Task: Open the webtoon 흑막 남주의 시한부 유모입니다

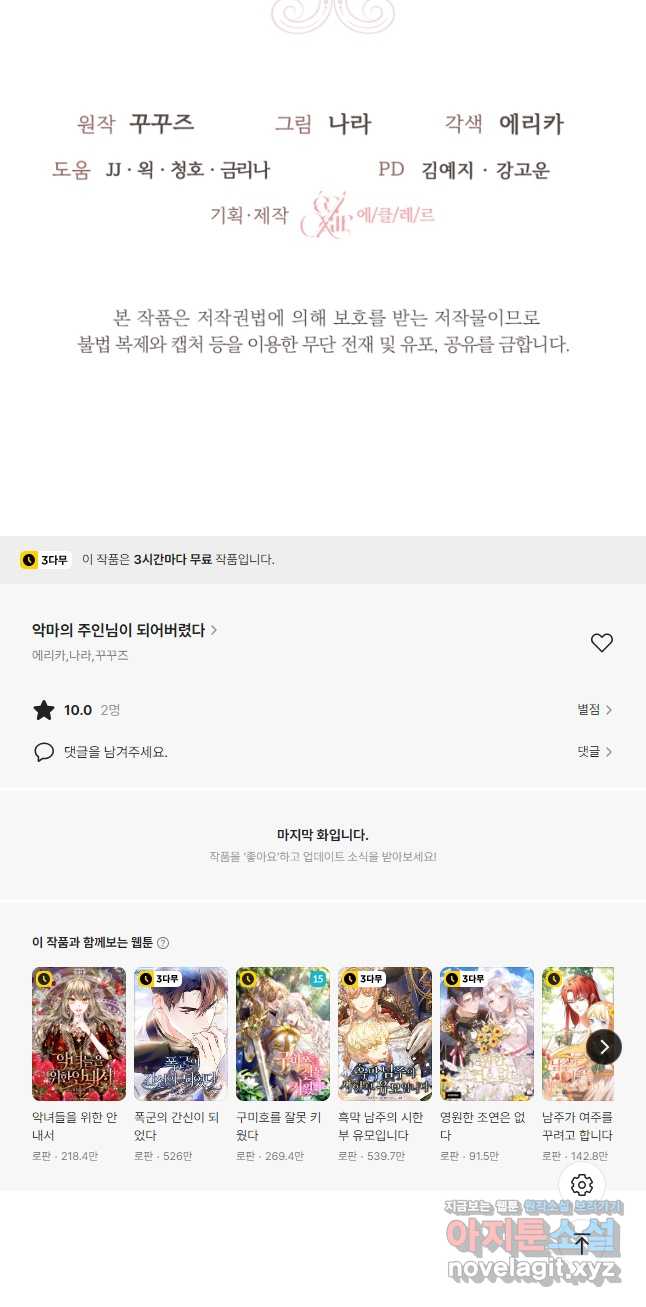Action: click(385, 1034)
